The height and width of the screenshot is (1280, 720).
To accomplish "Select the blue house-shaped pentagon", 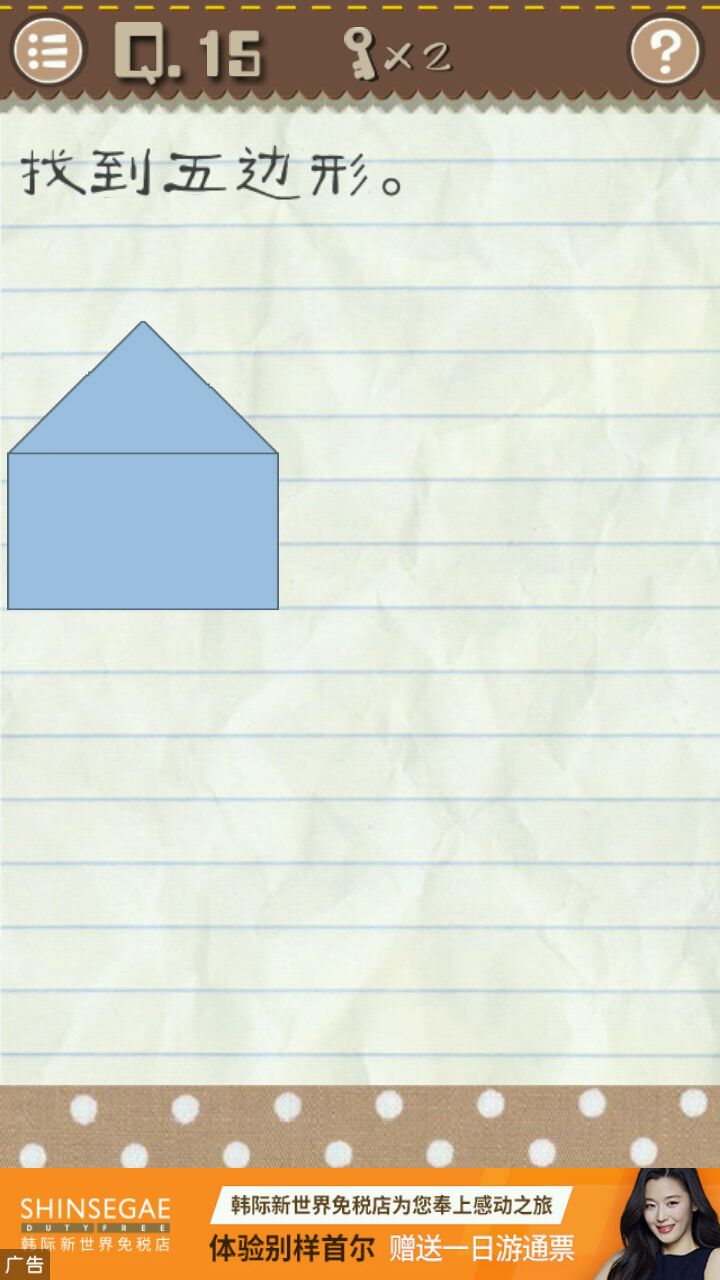I will pyautogui.click(x=143, y=500).
